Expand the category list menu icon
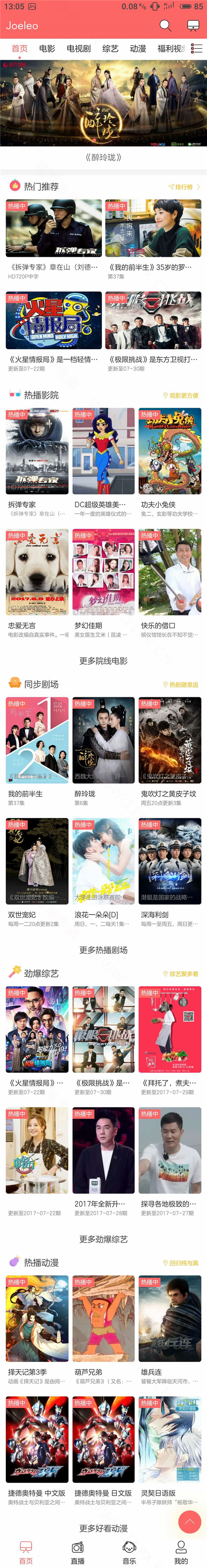This screenshot has width=207, height=1568. tap(197, 49)
